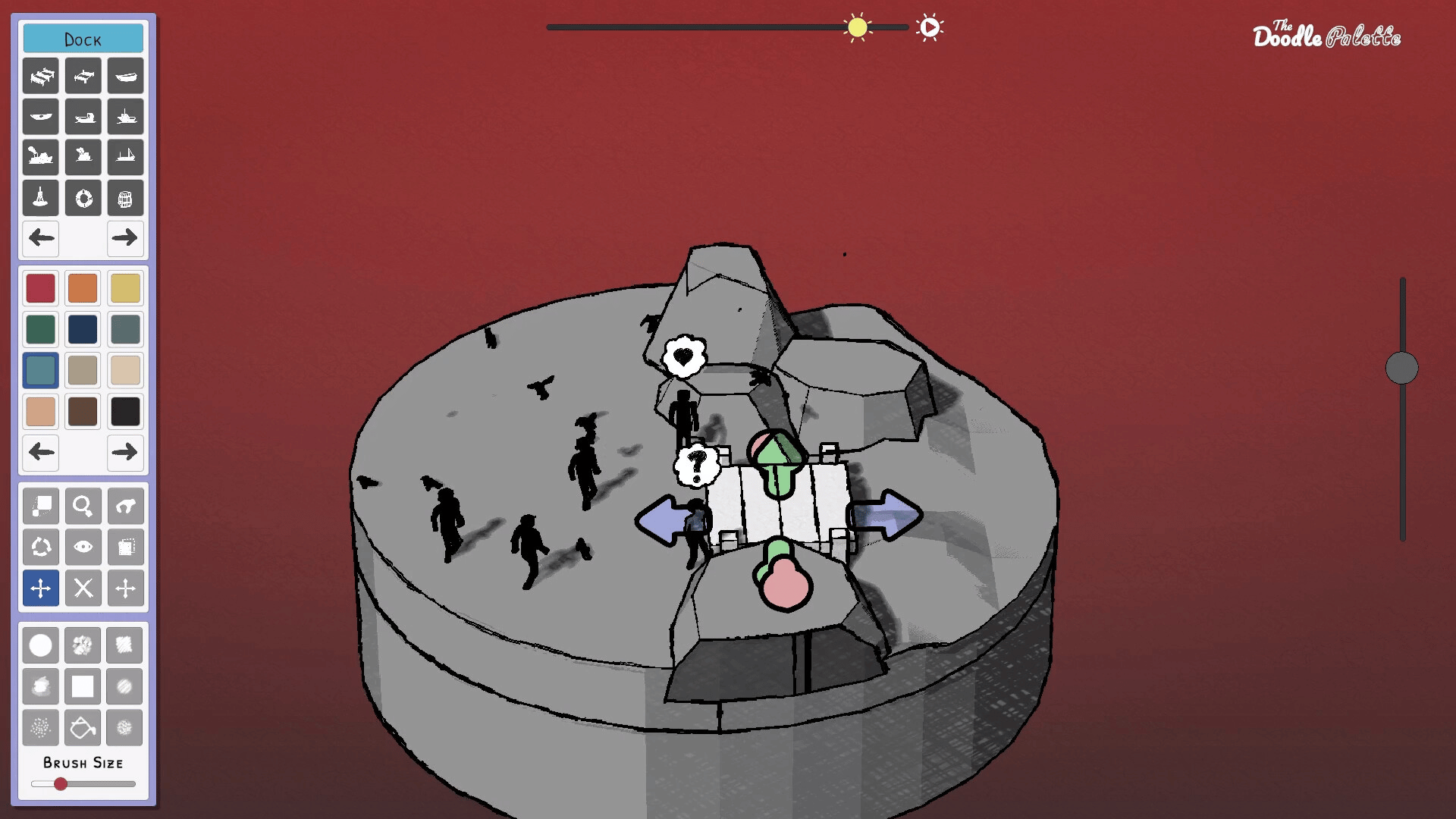Toggle the eye visibility tool
The image size is (1456, 819).
point(83,547)
